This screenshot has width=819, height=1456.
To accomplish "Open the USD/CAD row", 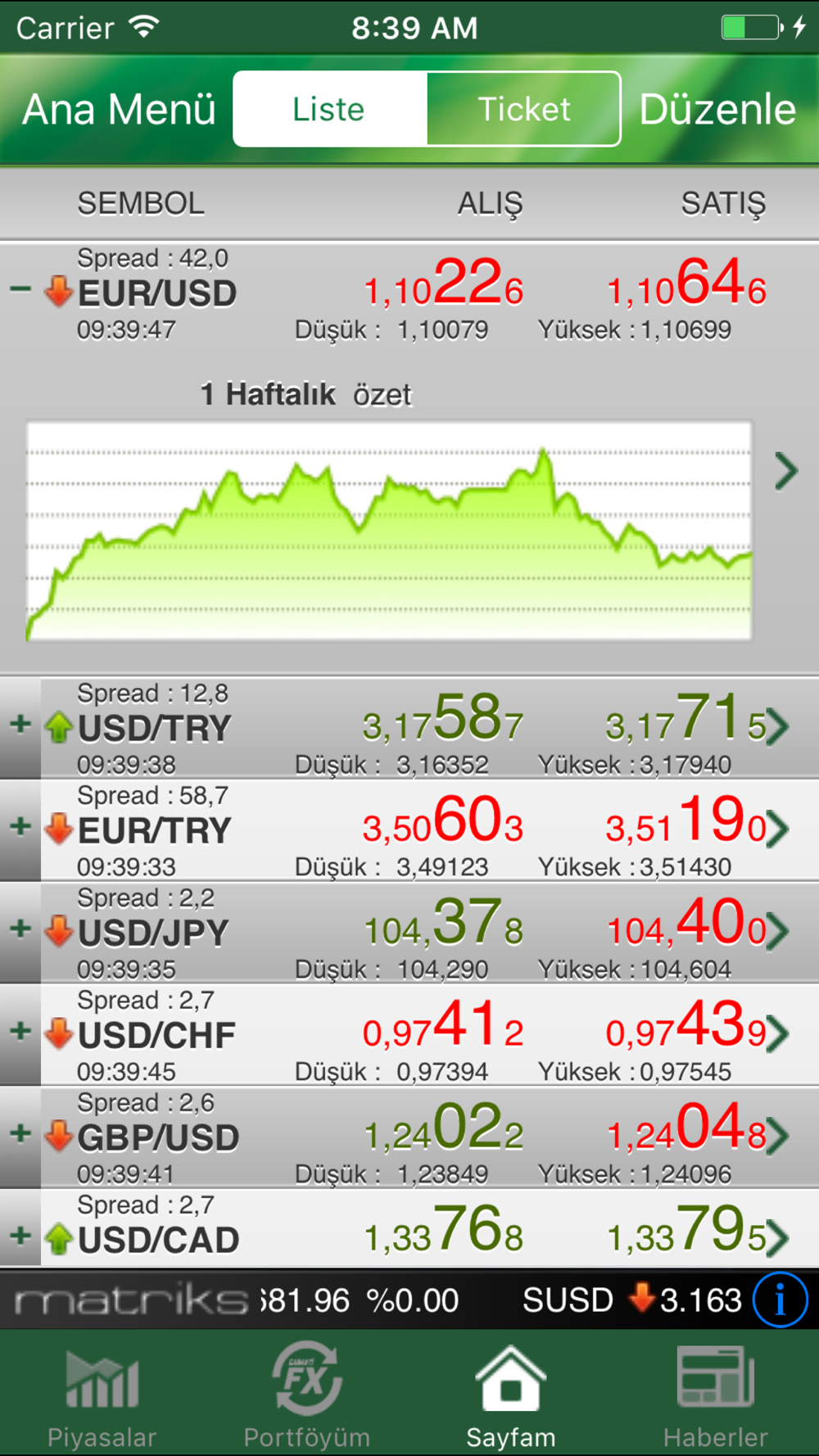I will [x=409, y=1229].
